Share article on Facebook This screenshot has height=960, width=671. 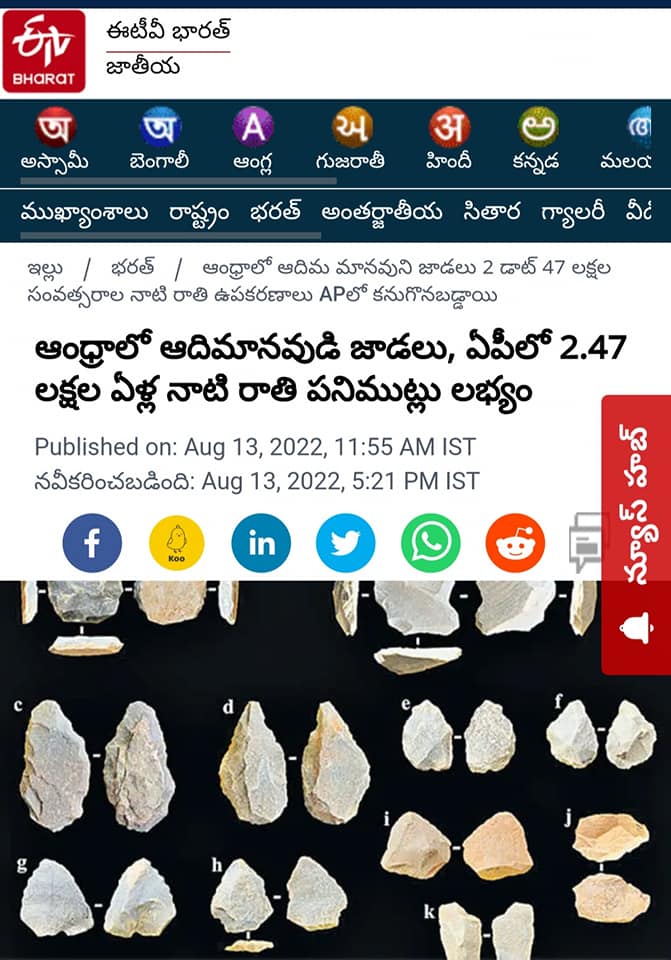(92, 543)
